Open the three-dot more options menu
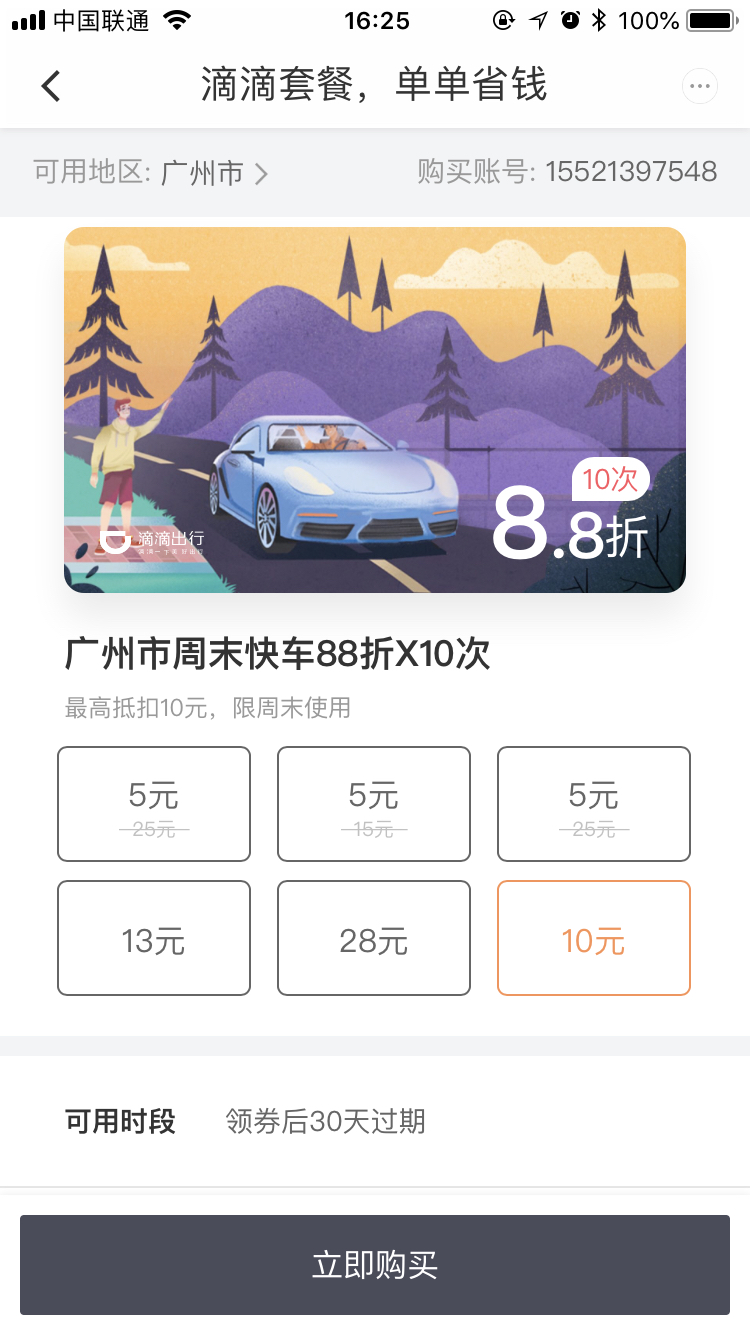750x1334 pixels. point(700,86)
